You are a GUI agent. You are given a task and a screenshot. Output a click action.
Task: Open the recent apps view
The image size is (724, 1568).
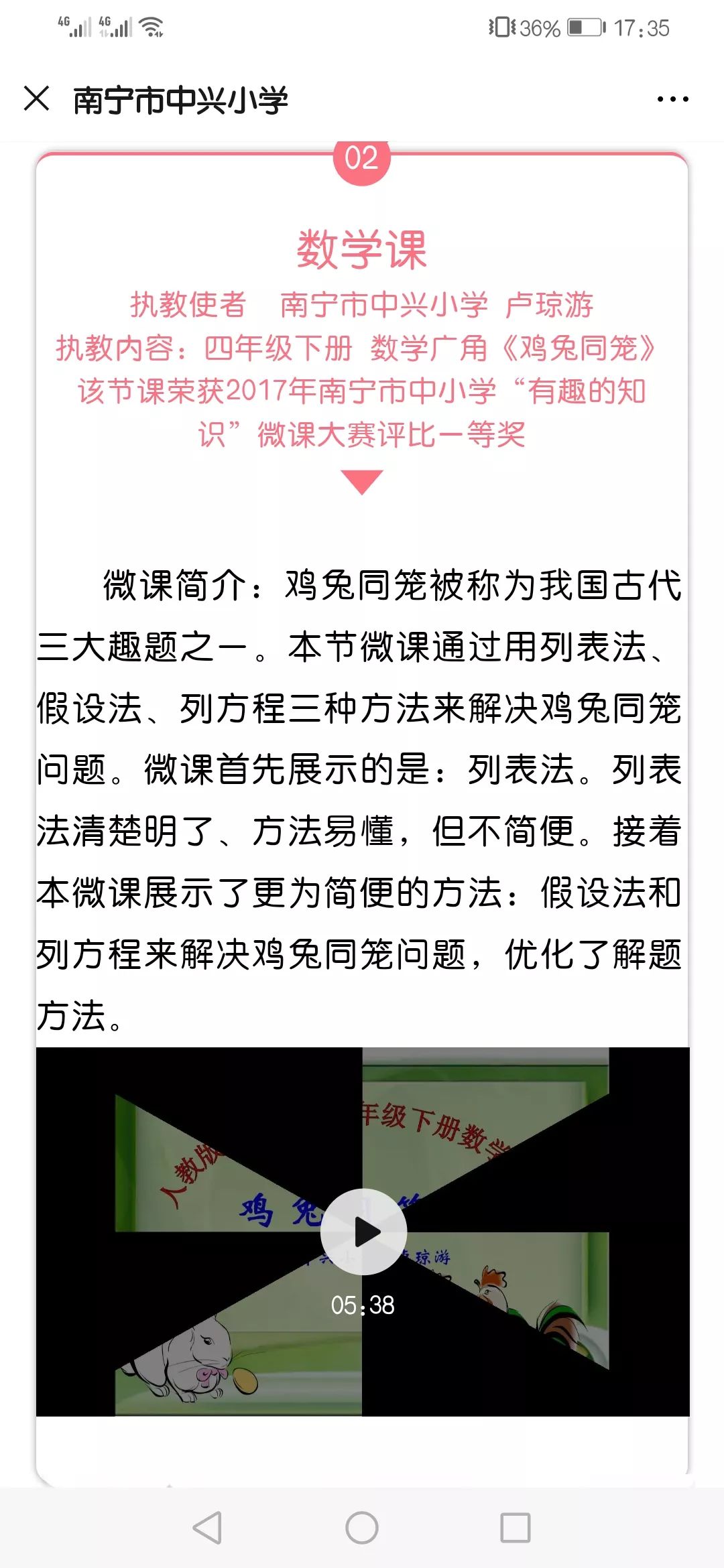click(x=516, y=1528)
